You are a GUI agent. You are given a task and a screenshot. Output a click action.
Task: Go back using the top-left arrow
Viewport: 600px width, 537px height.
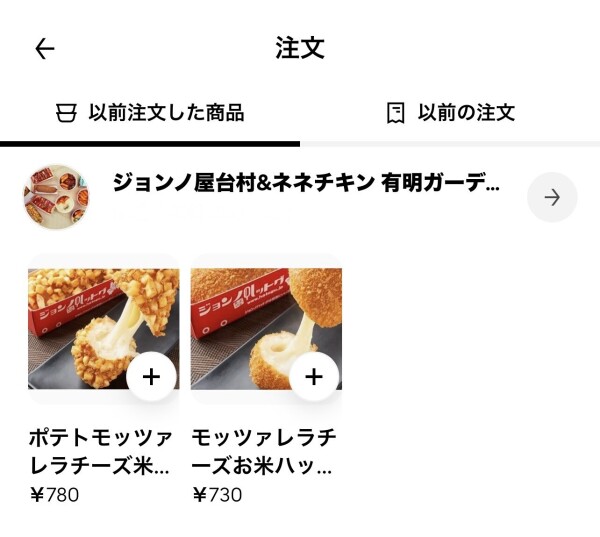[44, 49]
